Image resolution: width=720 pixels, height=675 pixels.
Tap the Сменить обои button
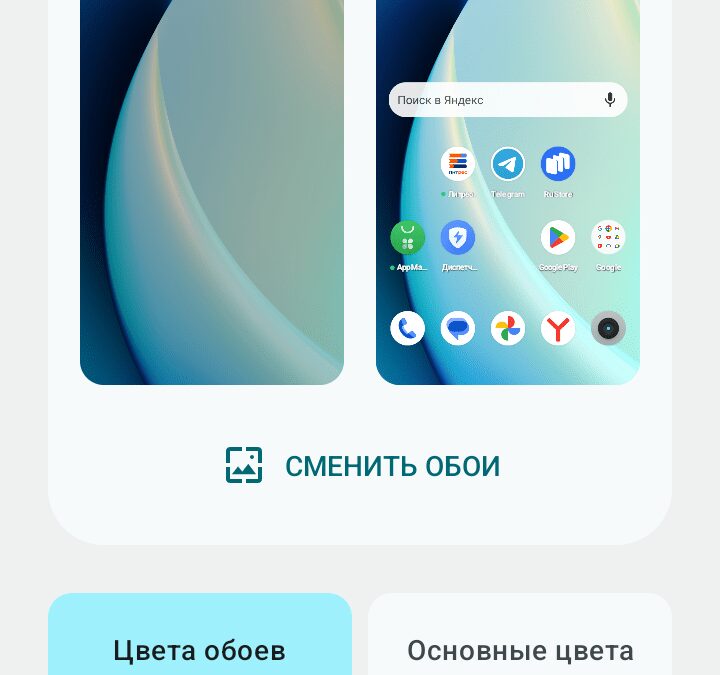click(362, 466)
